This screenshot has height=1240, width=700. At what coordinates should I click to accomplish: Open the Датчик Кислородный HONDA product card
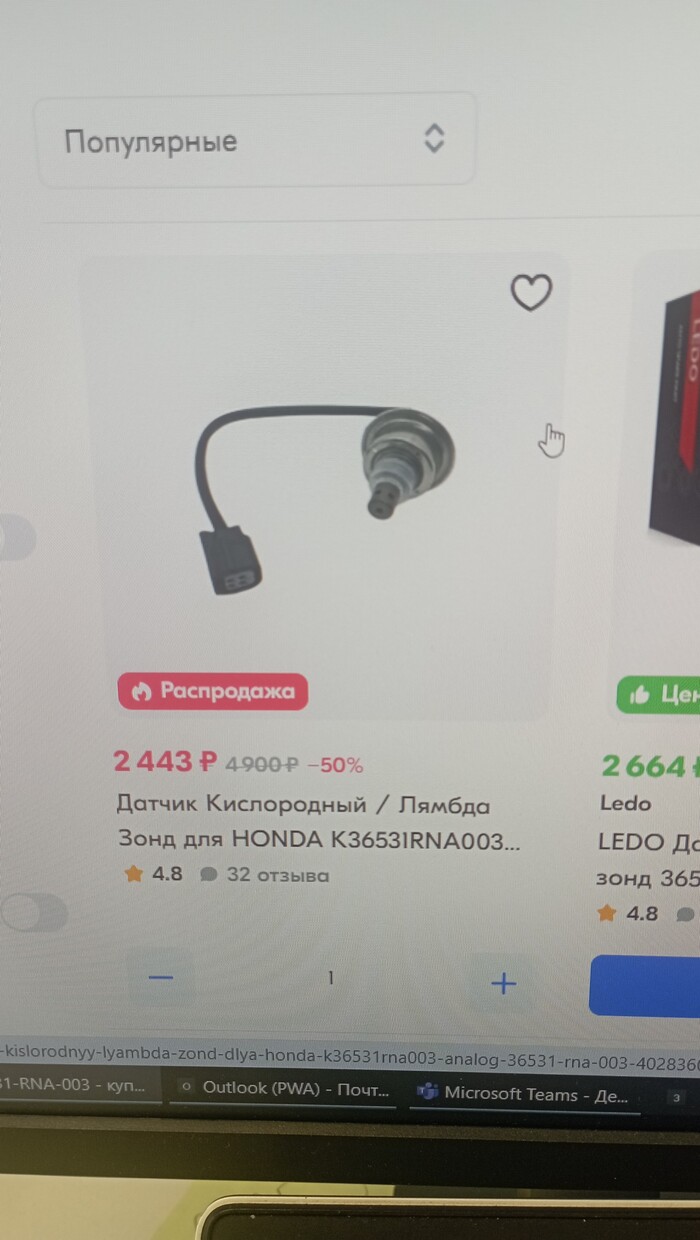coord(318,822)
